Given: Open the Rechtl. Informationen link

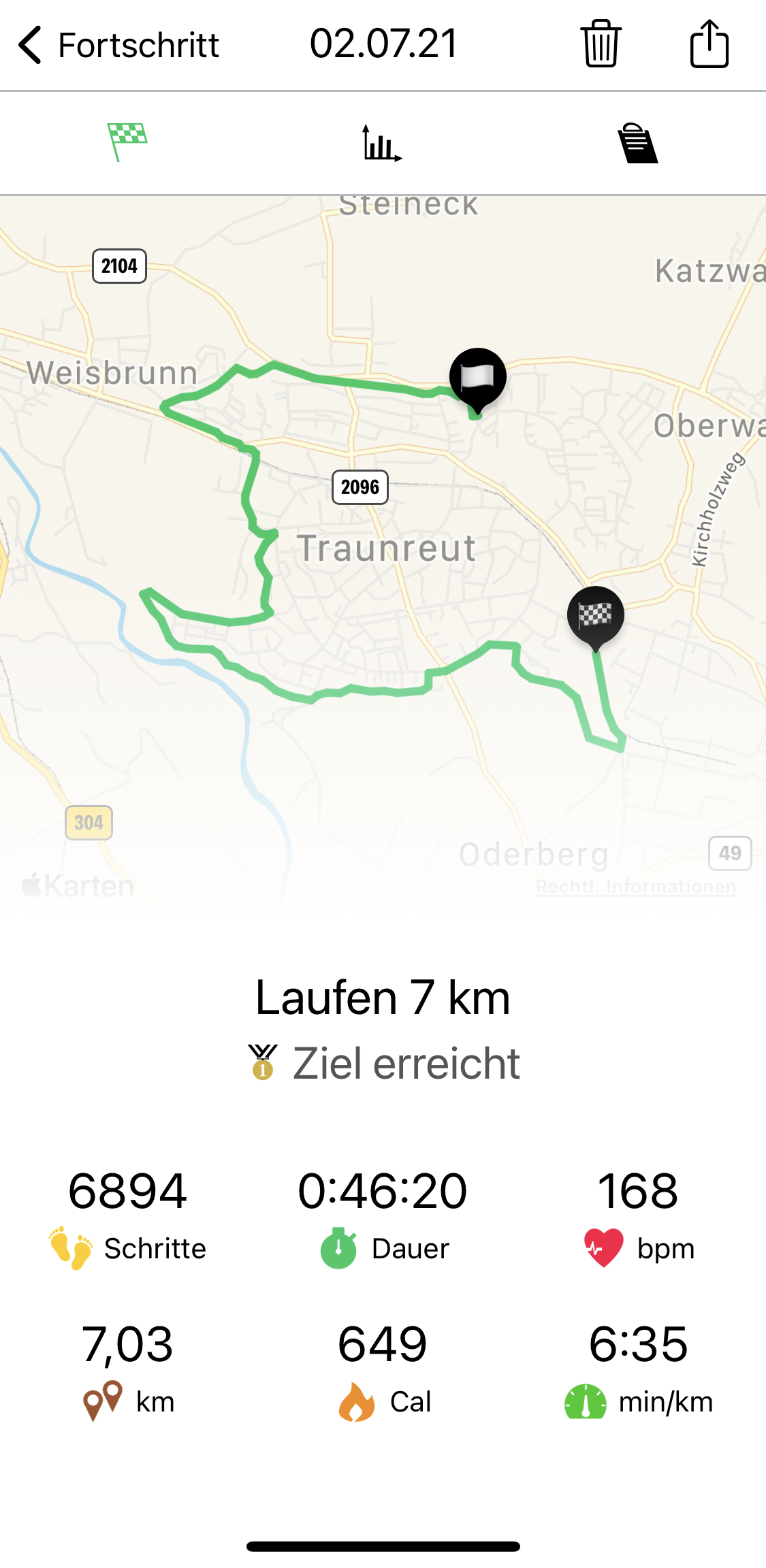Looking at the screenshot, I should 635,887.
